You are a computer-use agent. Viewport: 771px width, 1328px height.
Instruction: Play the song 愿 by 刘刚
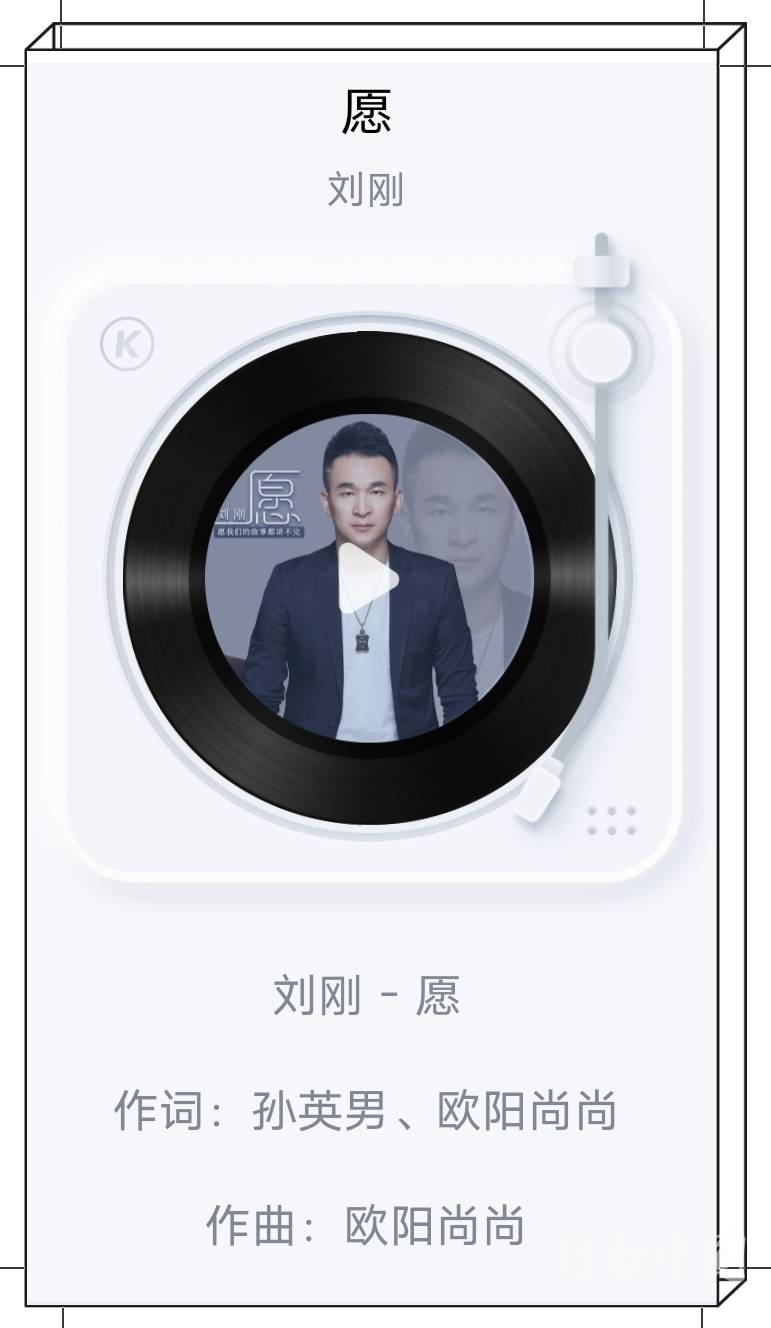click(367, 578)
